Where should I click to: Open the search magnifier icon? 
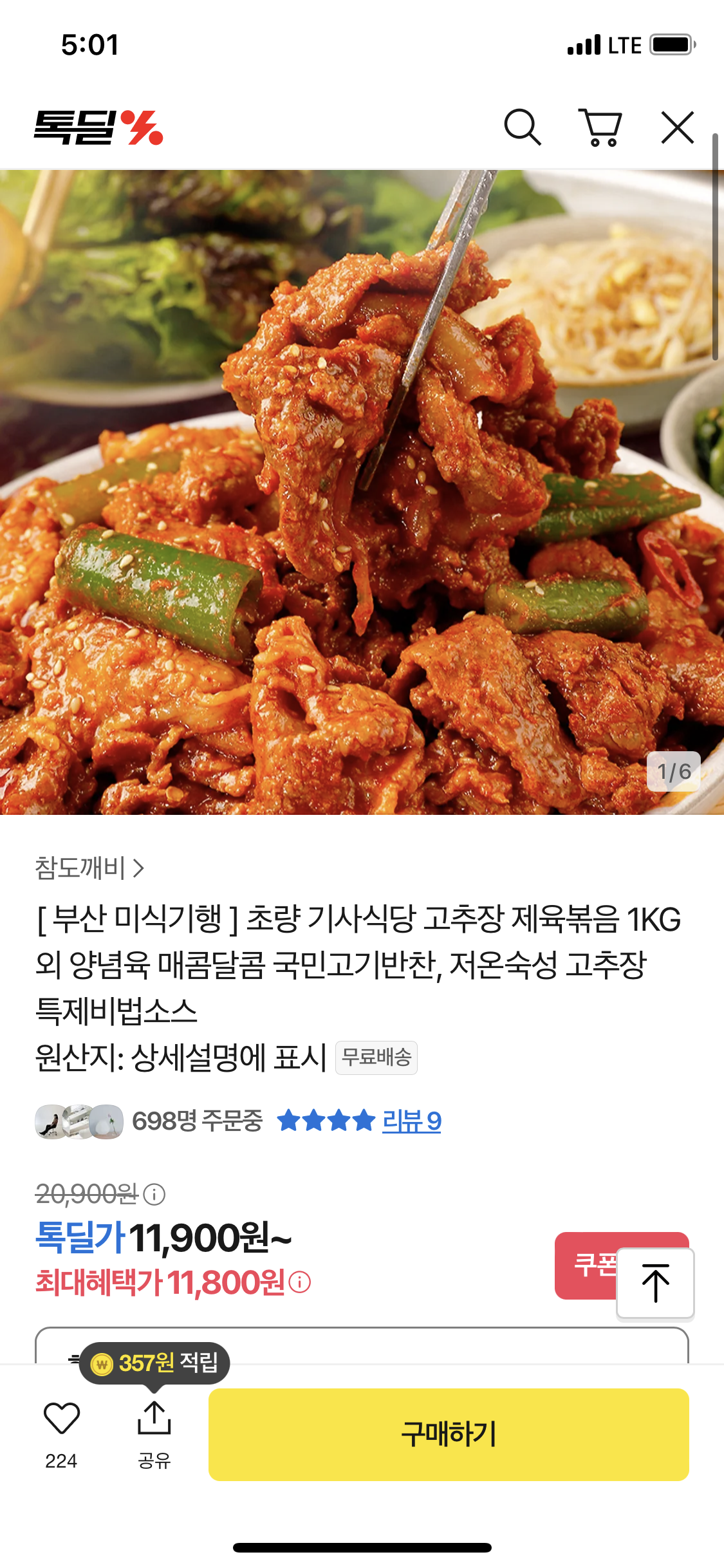(x=522, y=127)
